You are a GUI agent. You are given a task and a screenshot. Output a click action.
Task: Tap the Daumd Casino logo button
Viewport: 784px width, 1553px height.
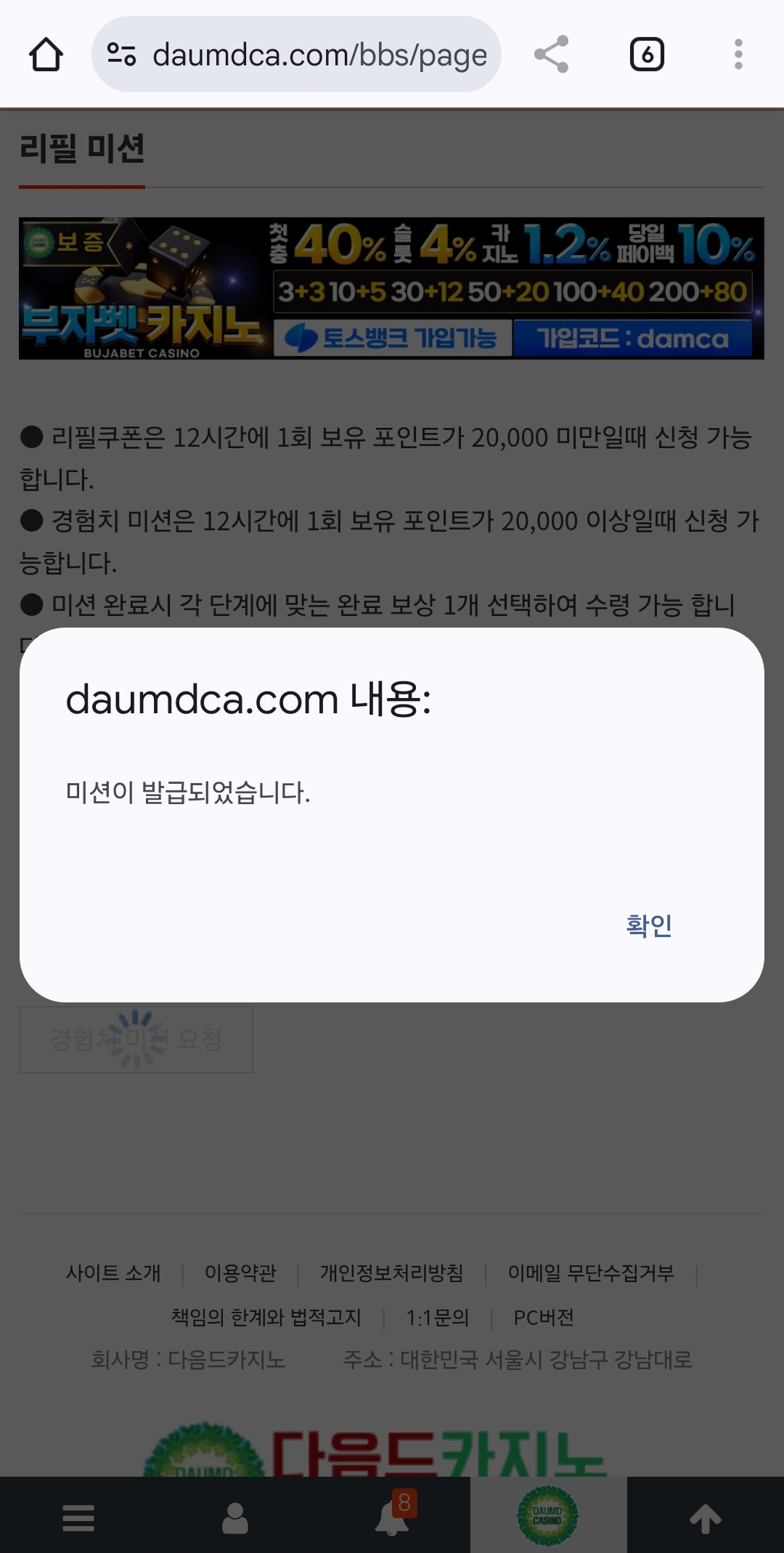tap(548, 1516)
